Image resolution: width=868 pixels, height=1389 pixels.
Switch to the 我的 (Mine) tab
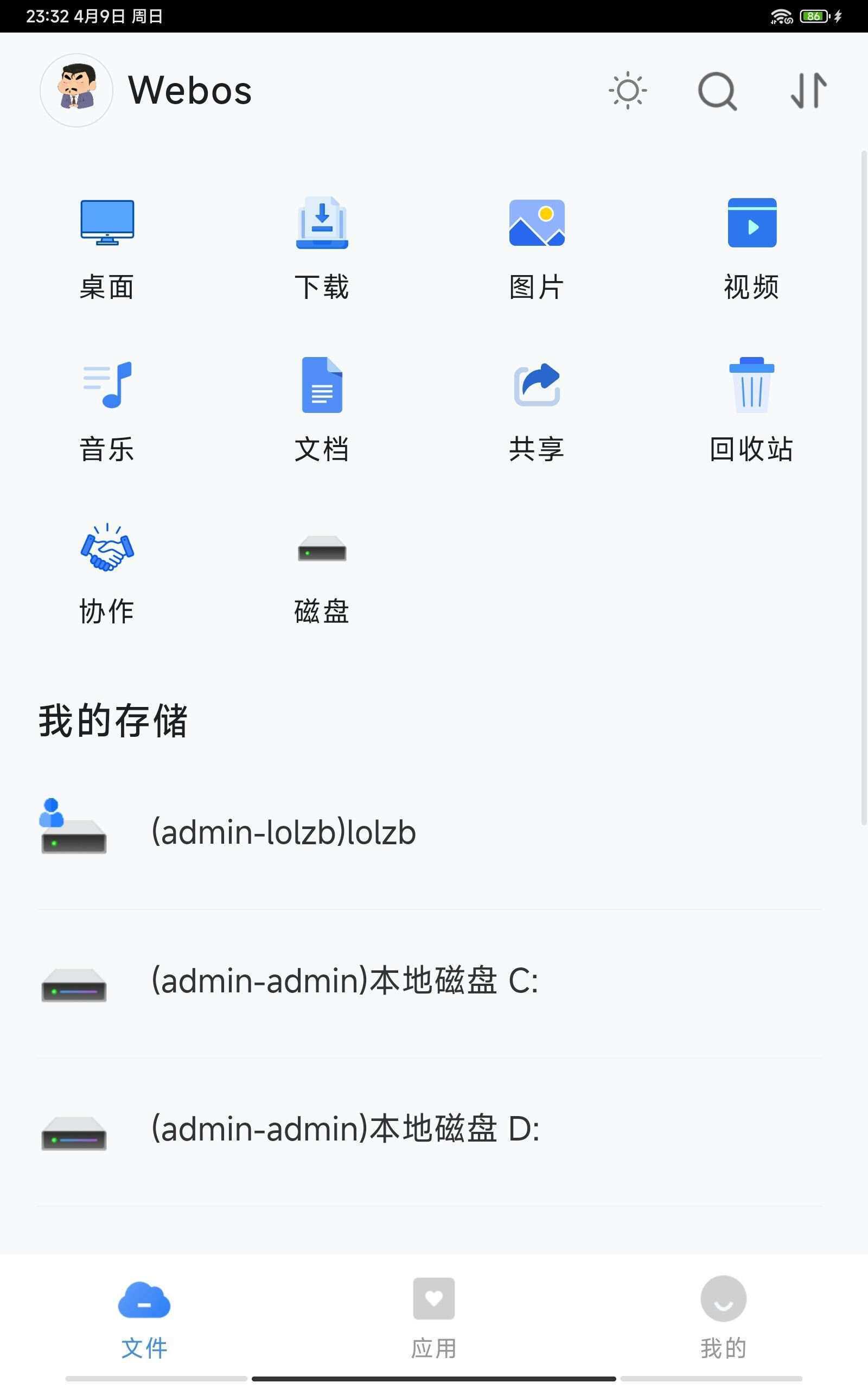(x=723, y=1314)
